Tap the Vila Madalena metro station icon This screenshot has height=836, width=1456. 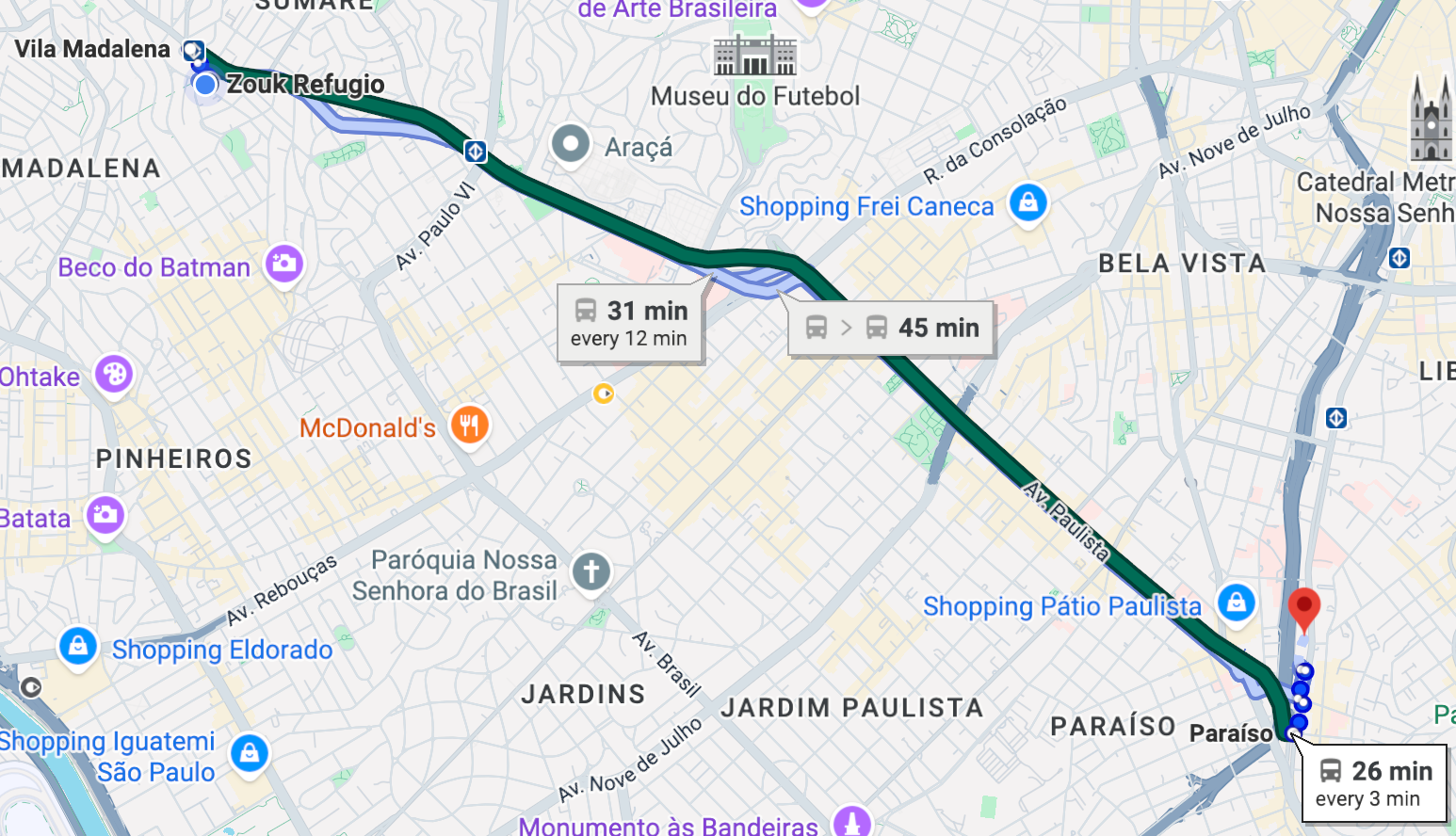point(193,50)
